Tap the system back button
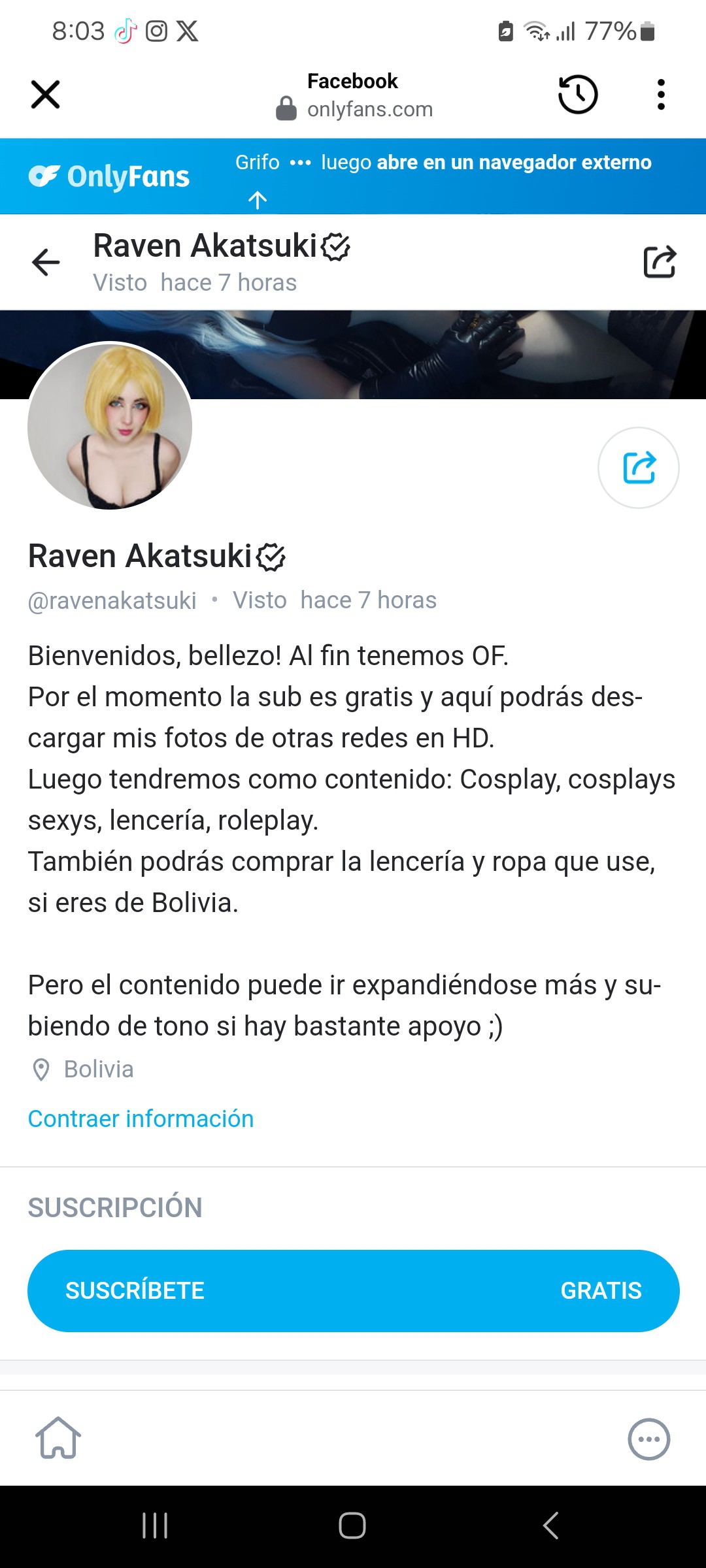The height and width of the screenshot is (1568, 706). point(550,1526)
